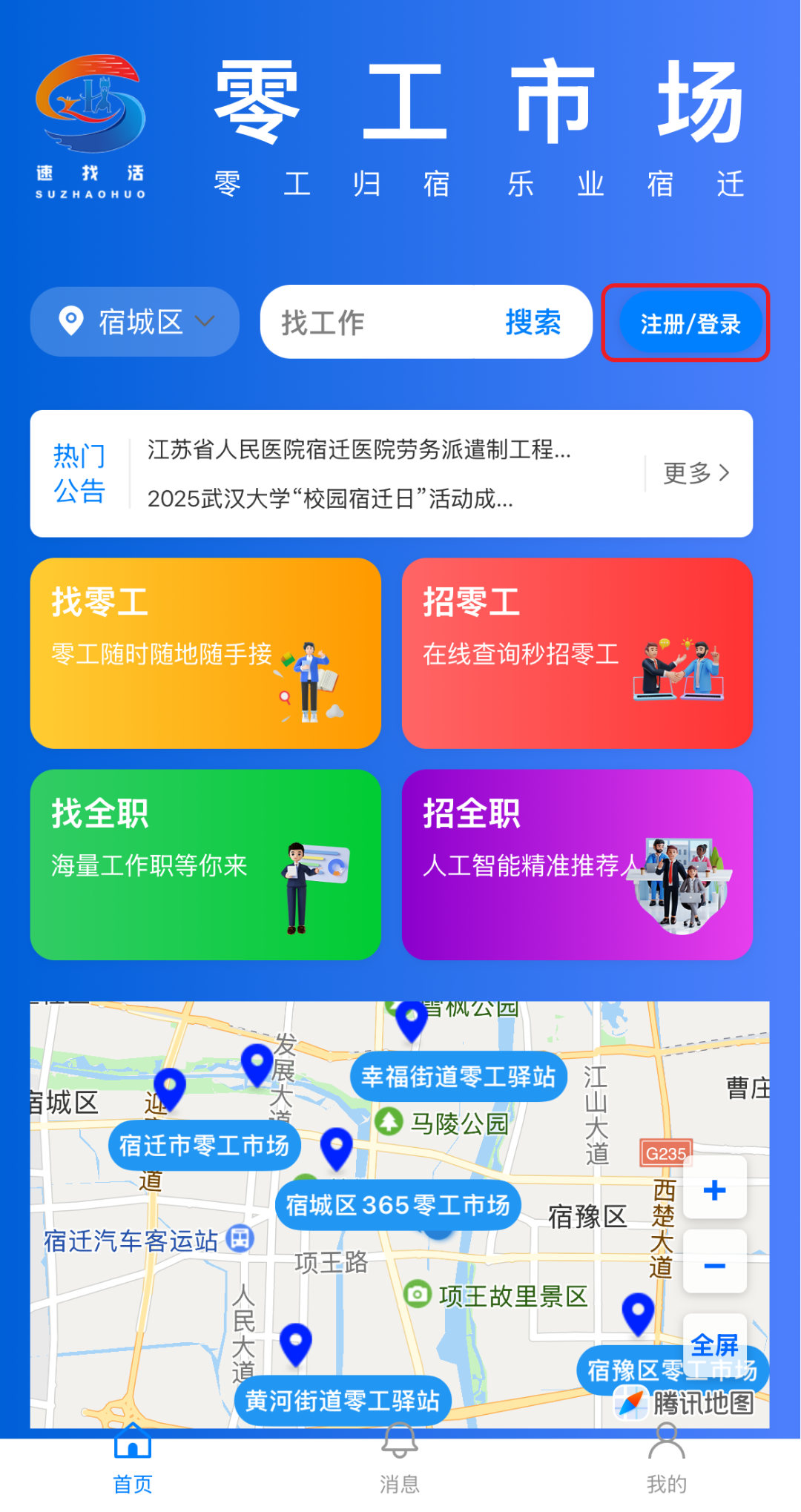Viewport: 801px width, 1512px height.
Task: Open the 找零工 card
Action: pos(205,653)
